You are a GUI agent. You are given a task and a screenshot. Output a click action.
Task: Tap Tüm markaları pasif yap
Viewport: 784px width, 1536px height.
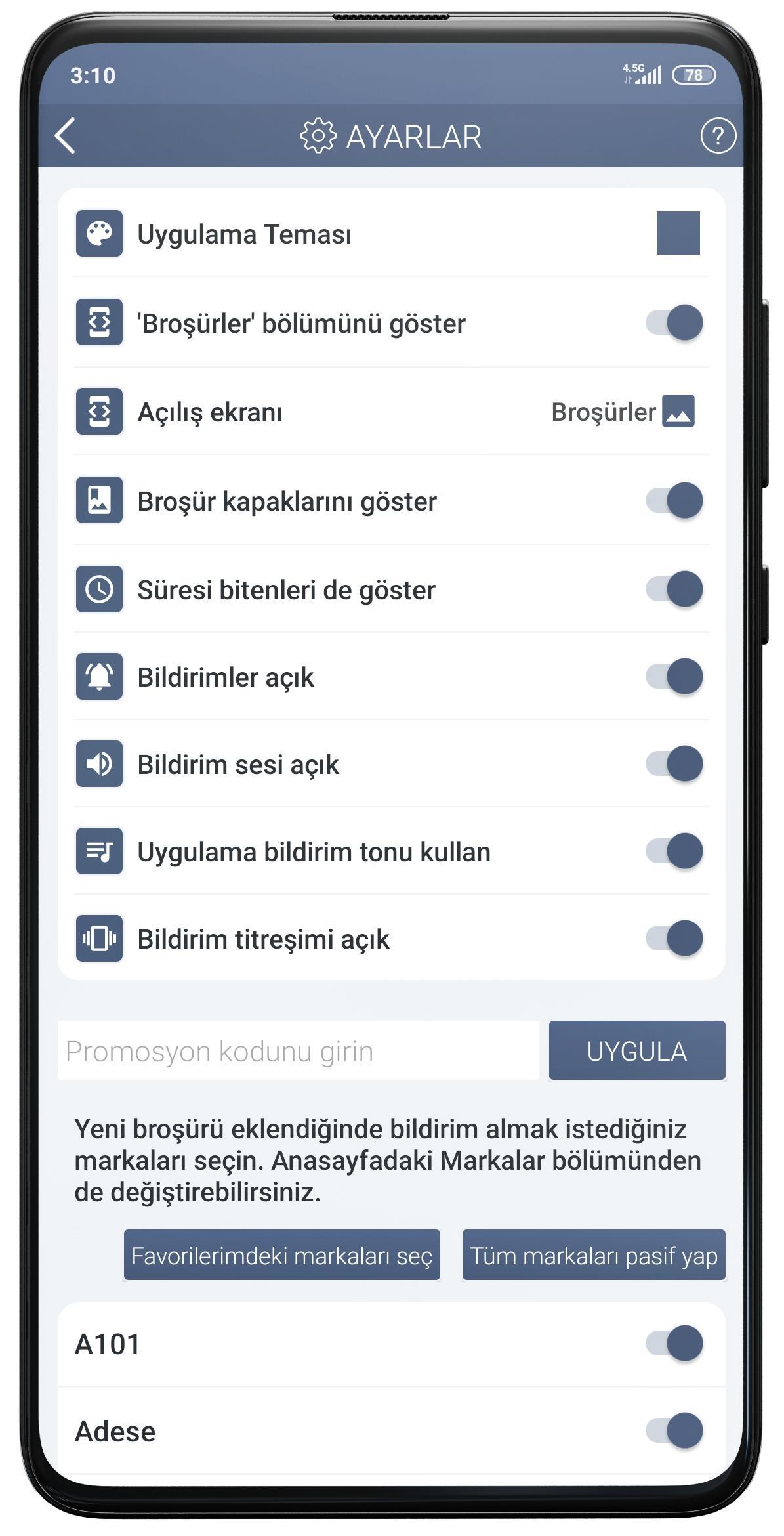(x=594, y=1255)
